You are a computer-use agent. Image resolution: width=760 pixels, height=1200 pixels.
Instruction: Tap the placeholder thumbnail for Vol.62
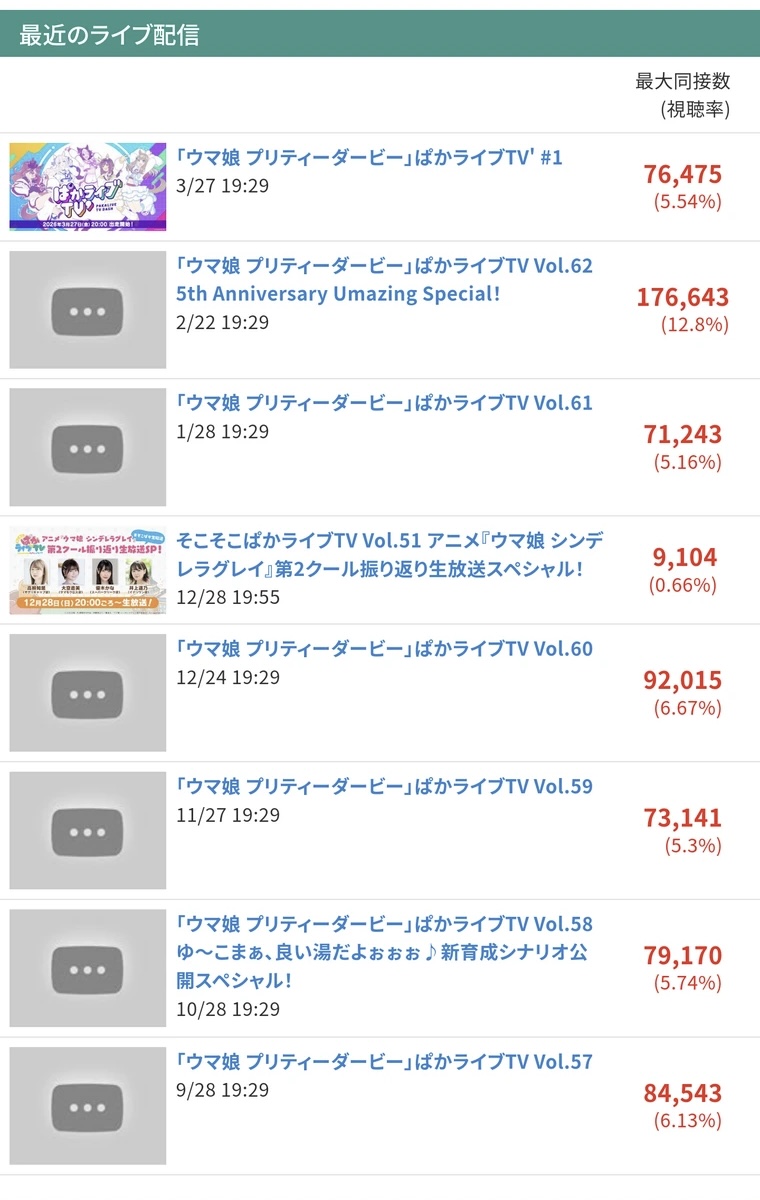(88, 309)
